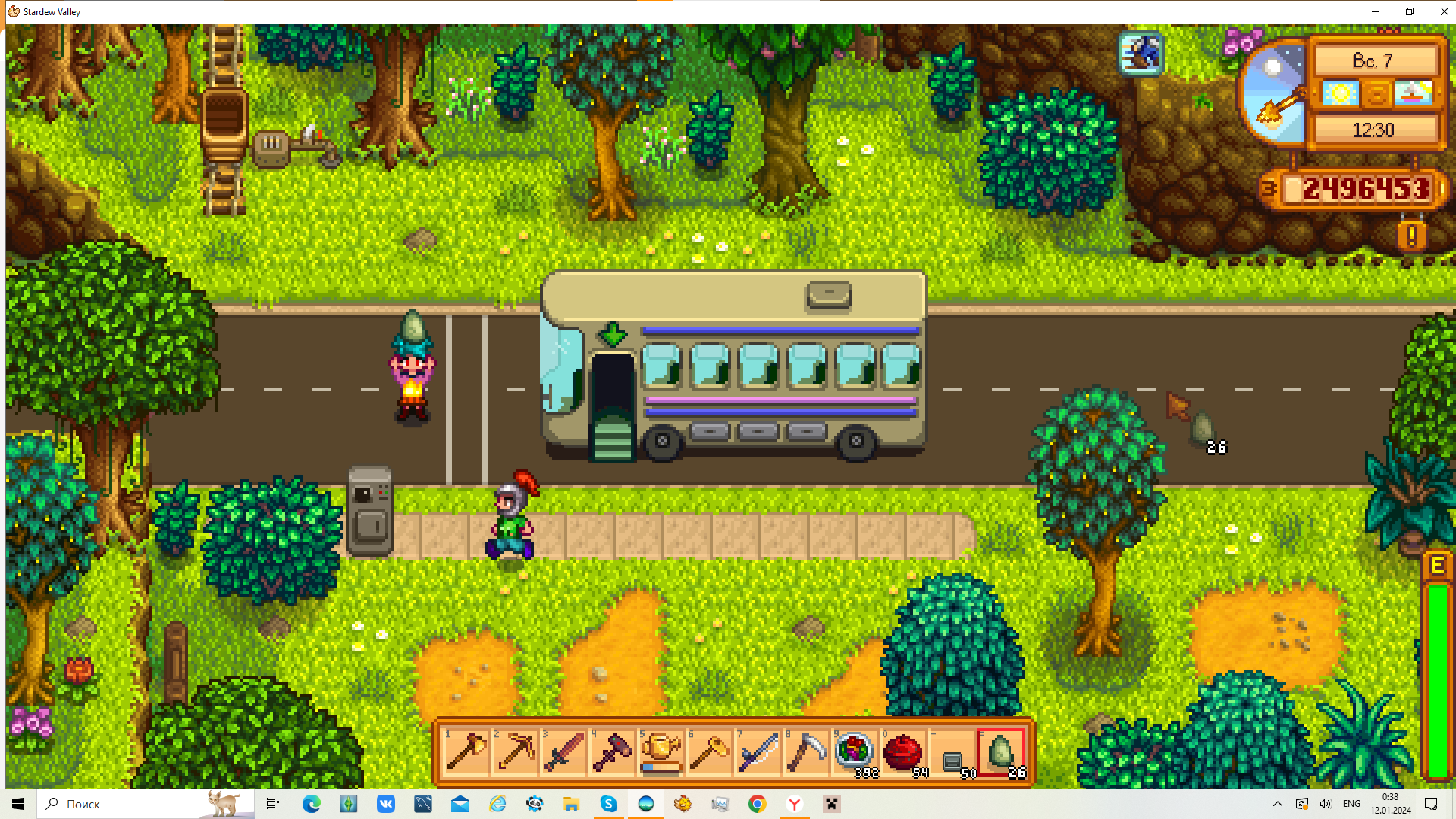
Task: Open the Windows Start menu
Action: click(x=18, y=804)
